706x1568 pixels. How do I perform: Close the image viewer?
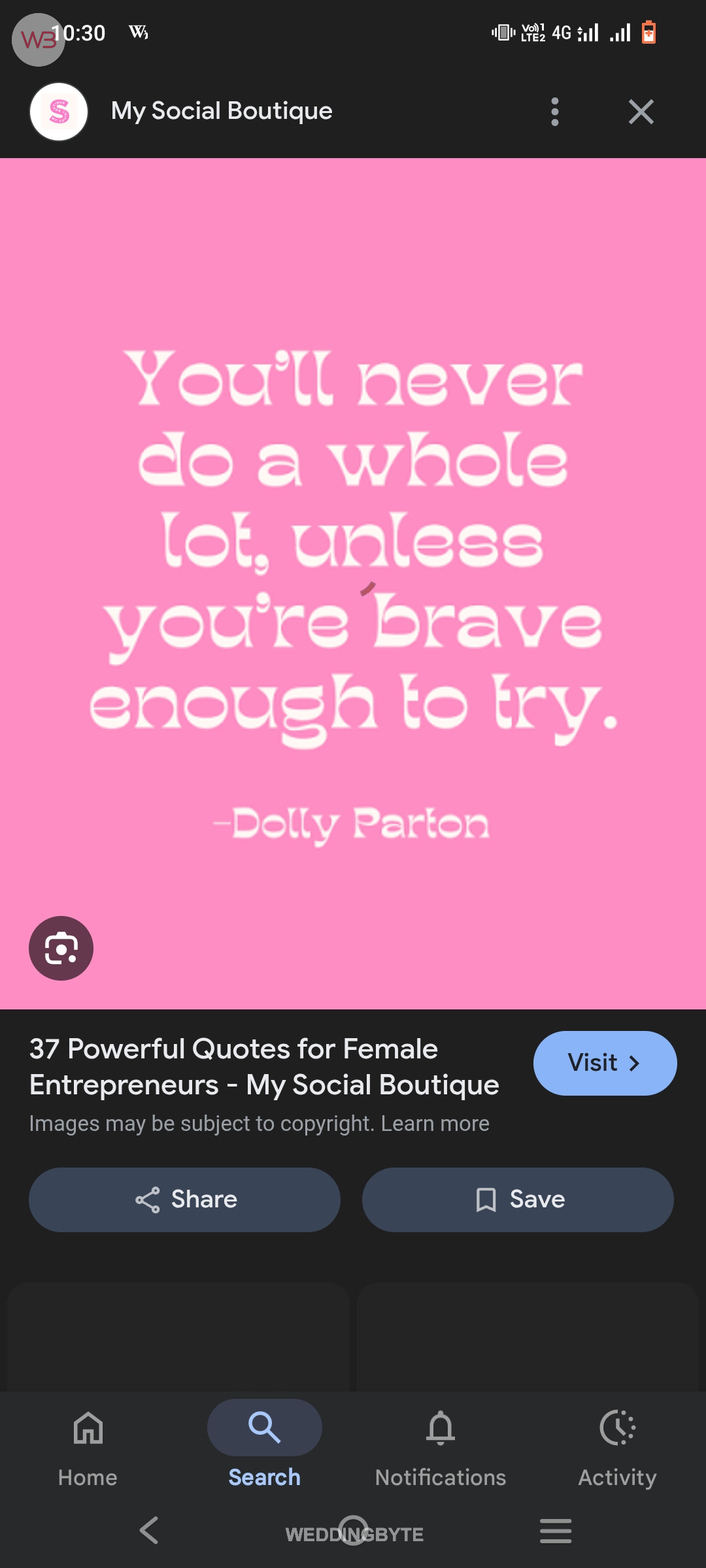(641, 112)
